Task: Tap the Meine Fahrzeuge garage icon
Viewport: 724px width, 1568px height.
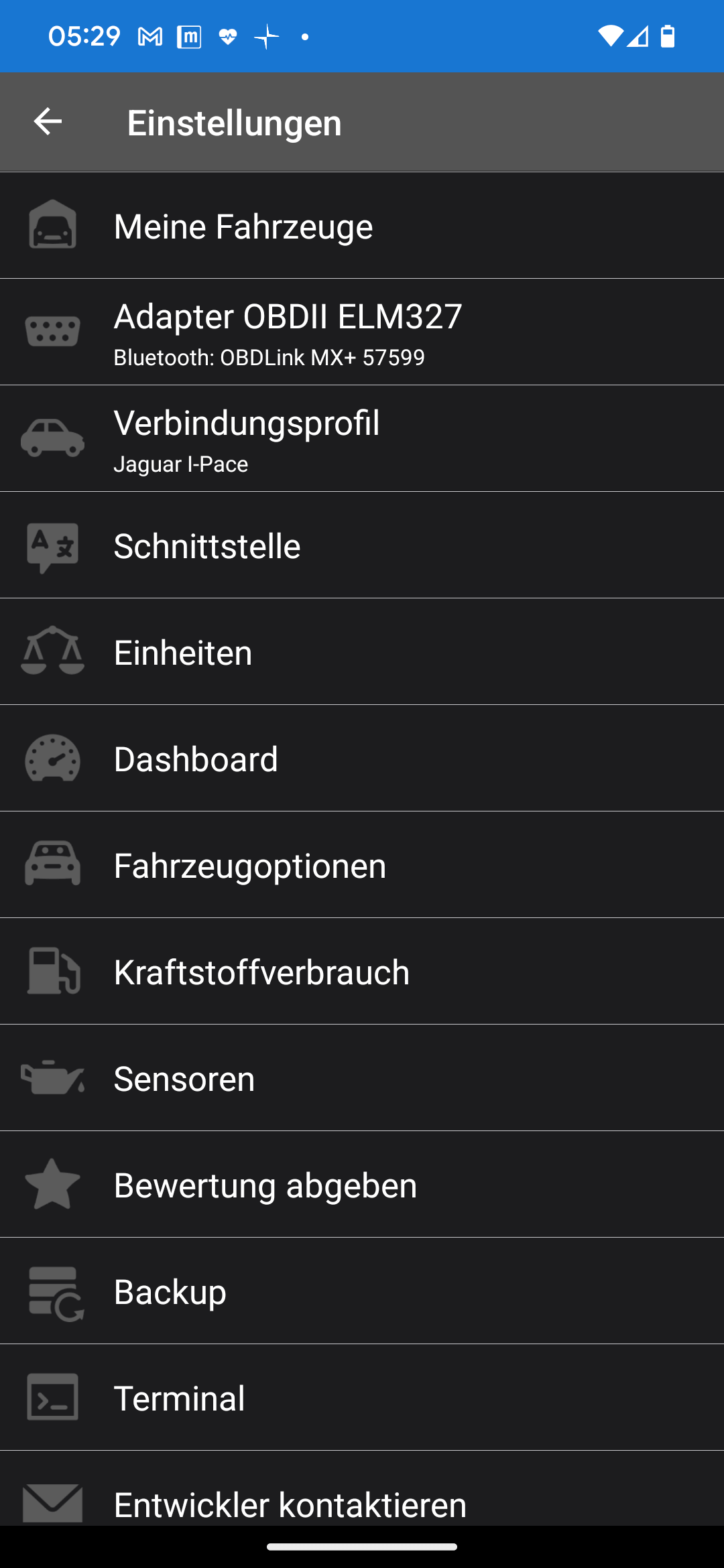Action: pyautogui.click(x=52, y=225)
